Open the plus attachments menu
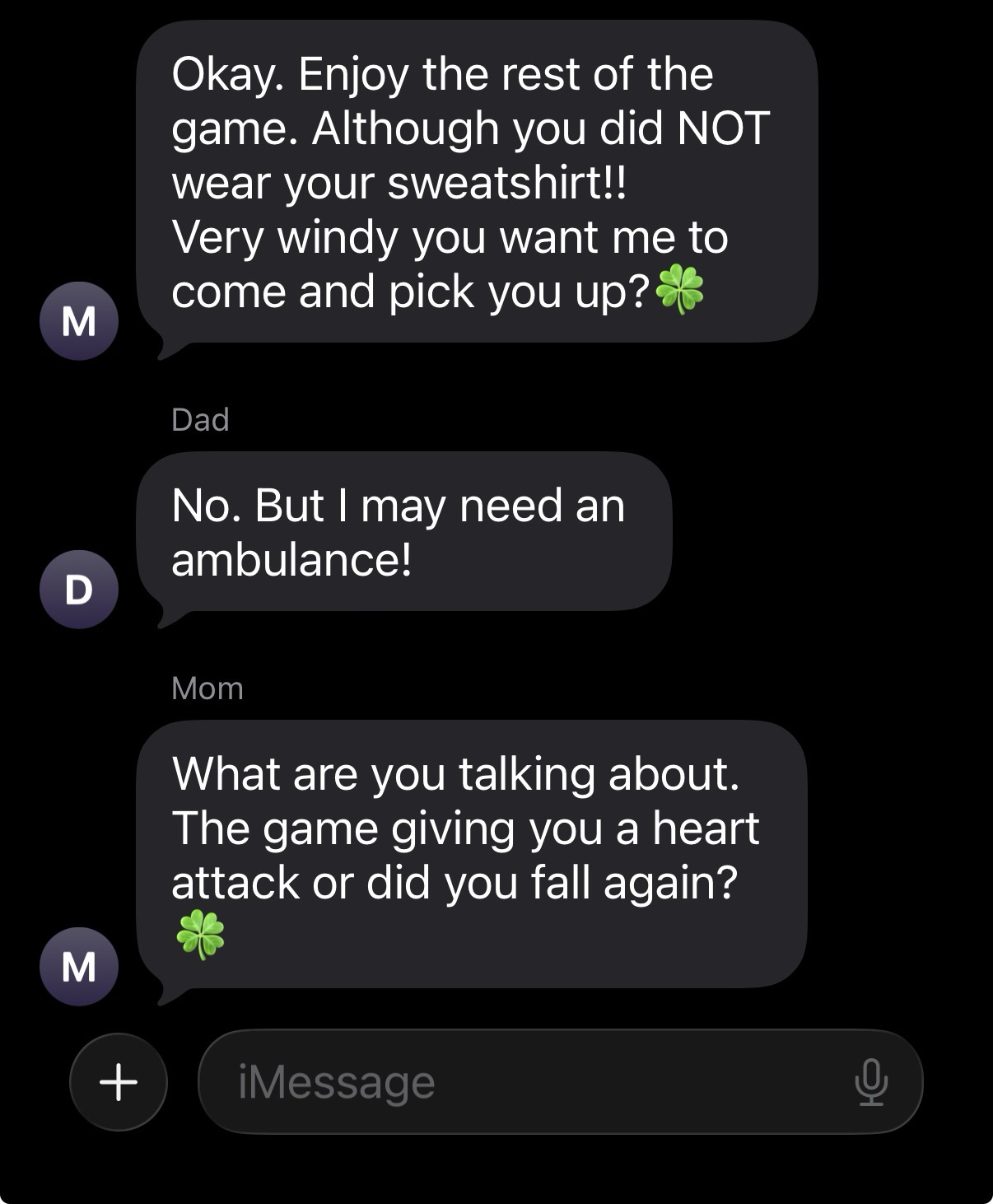 tap(119, 1081)
